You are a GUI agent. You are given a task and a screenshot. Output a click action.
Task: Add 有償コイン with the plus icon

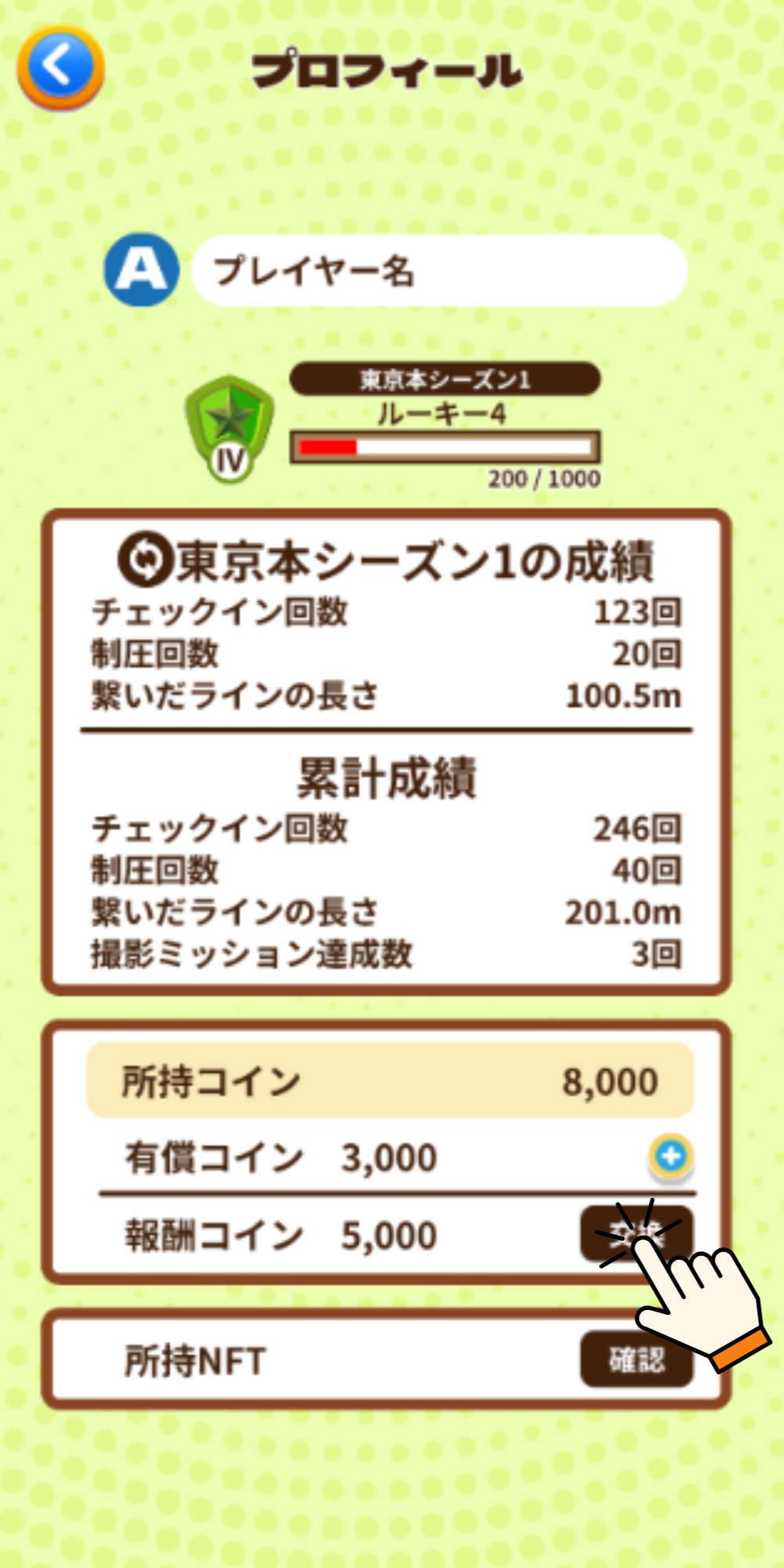click(x=670, y=1156)
